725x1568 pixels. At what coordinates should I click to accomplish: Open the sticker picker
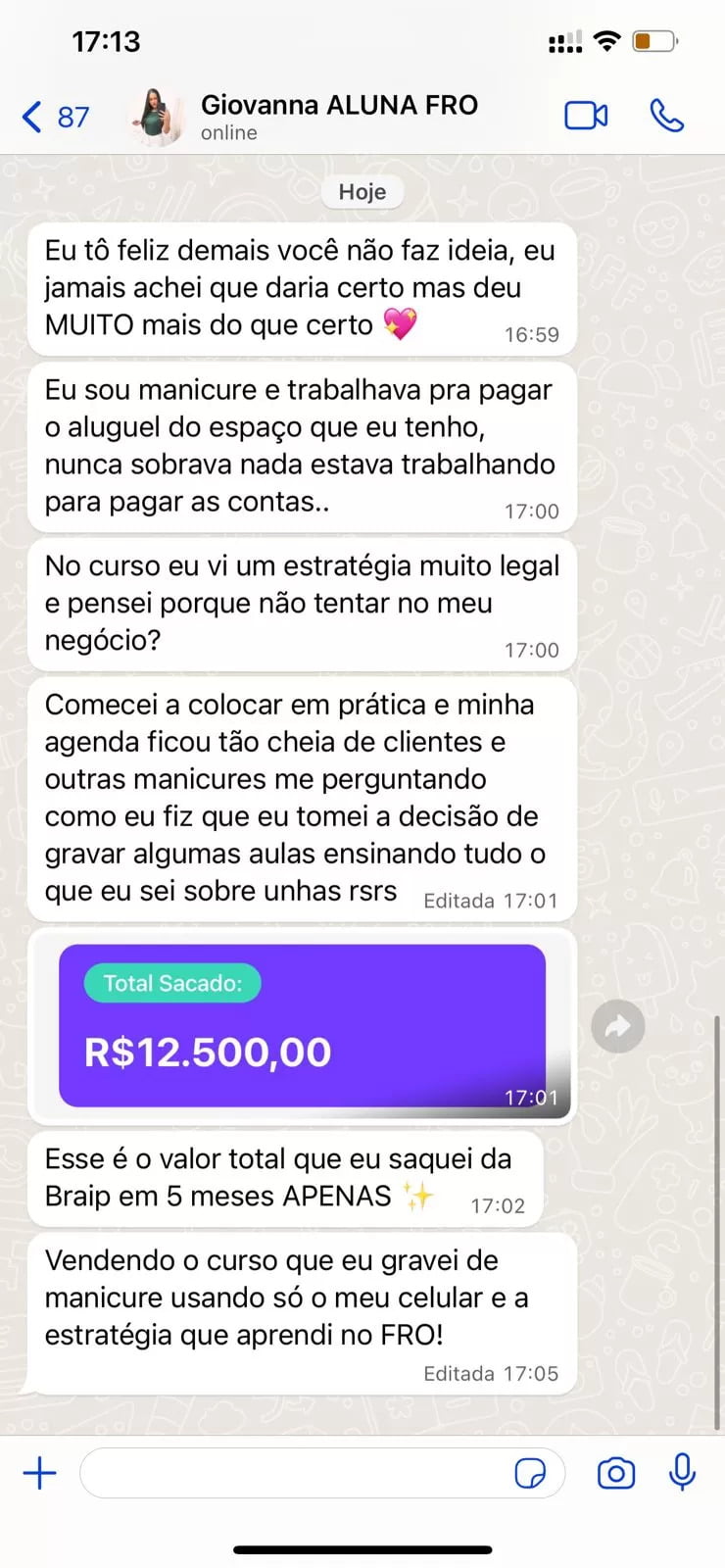530,1473
